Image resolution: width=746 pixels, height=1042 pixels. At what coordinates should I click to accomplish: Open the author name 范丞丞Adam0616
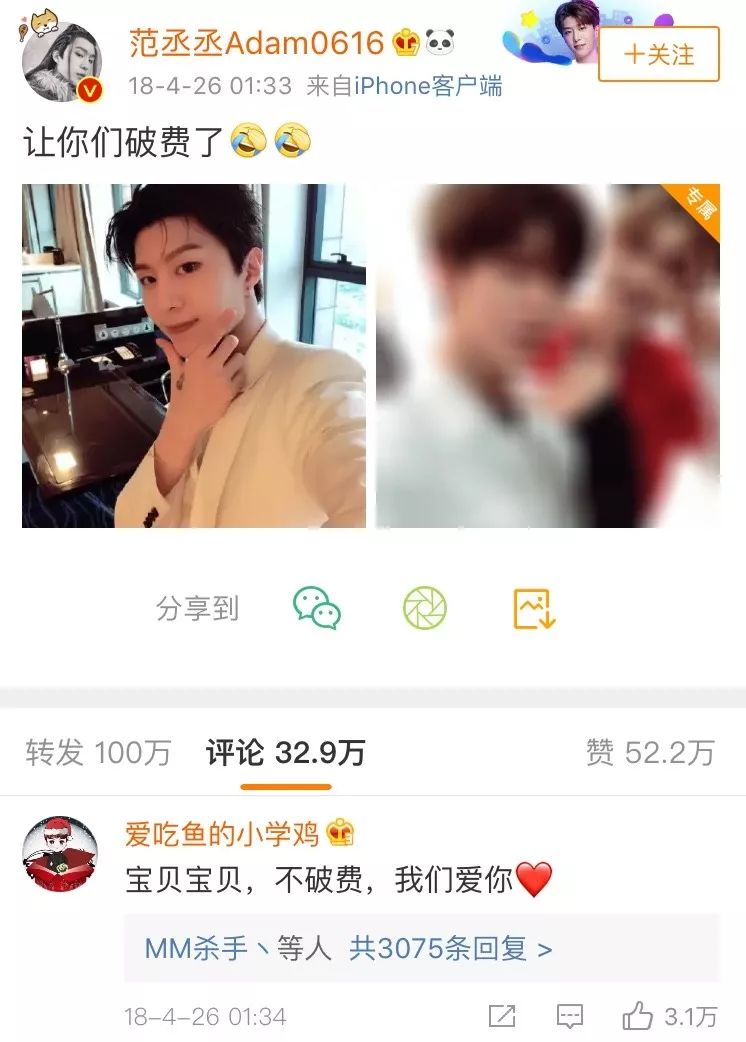coord(256,43)
